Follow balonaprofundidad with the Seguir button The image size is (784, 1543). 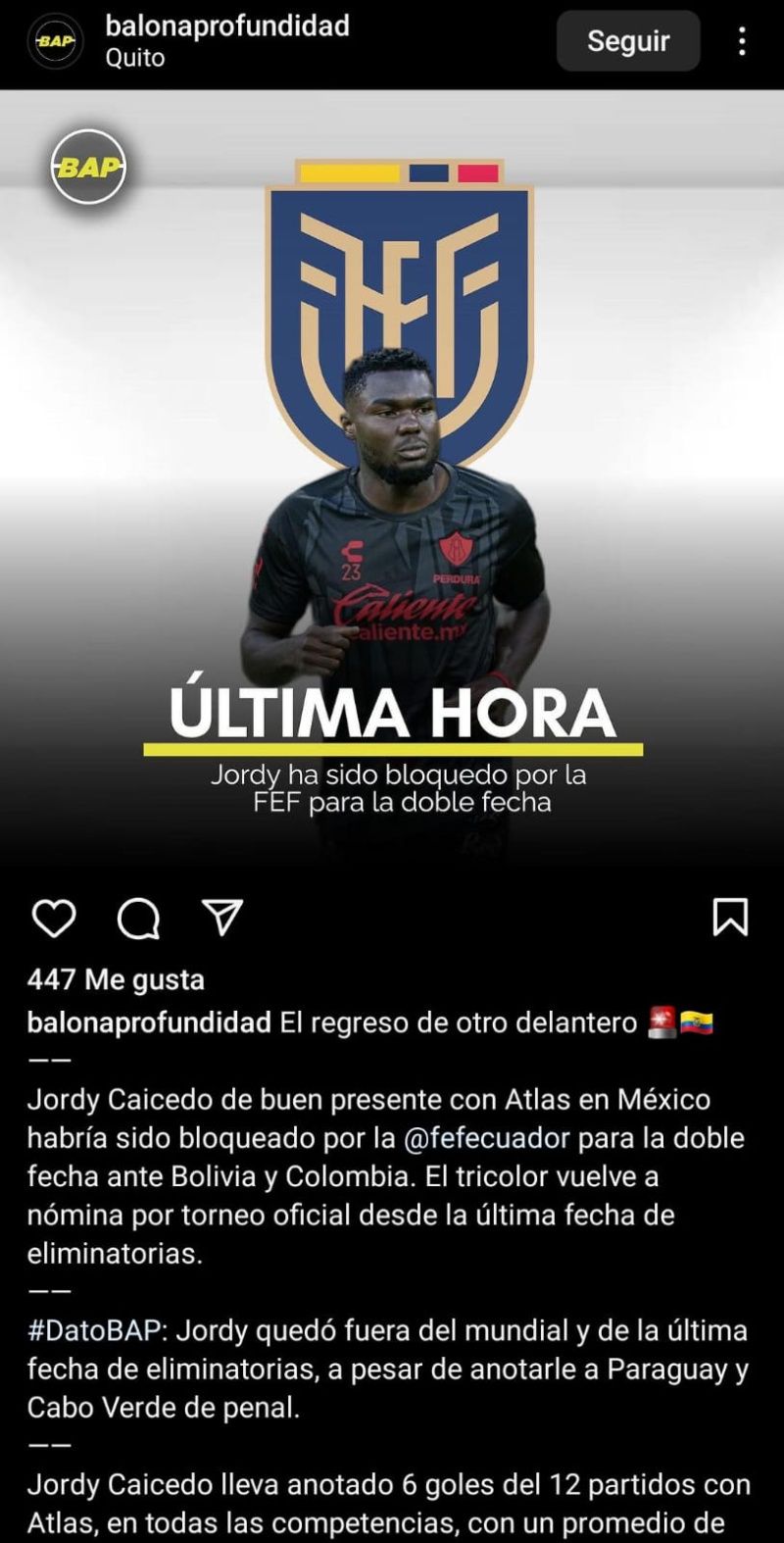pyautogui.click(x=627, y=41)
